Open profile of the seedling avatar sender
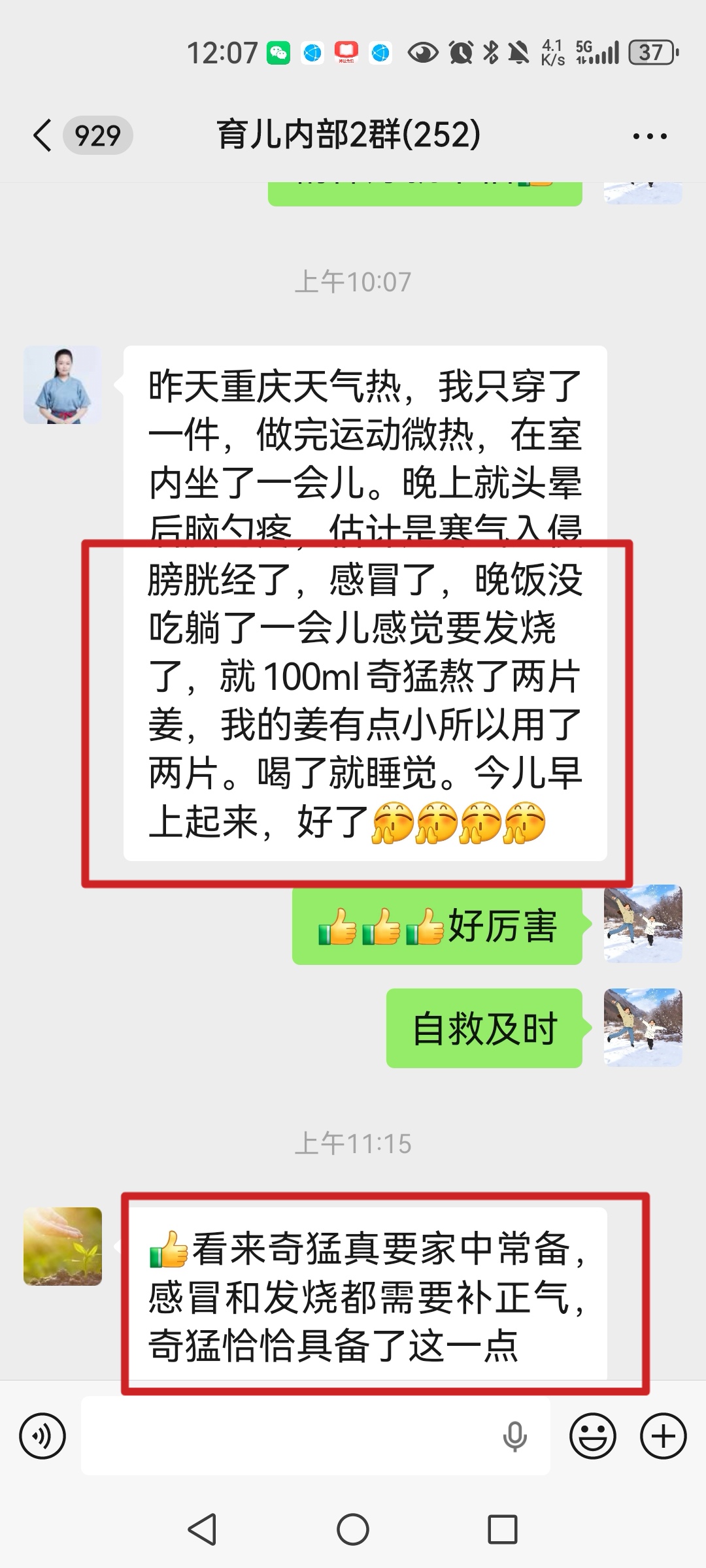 (63, 1246)
